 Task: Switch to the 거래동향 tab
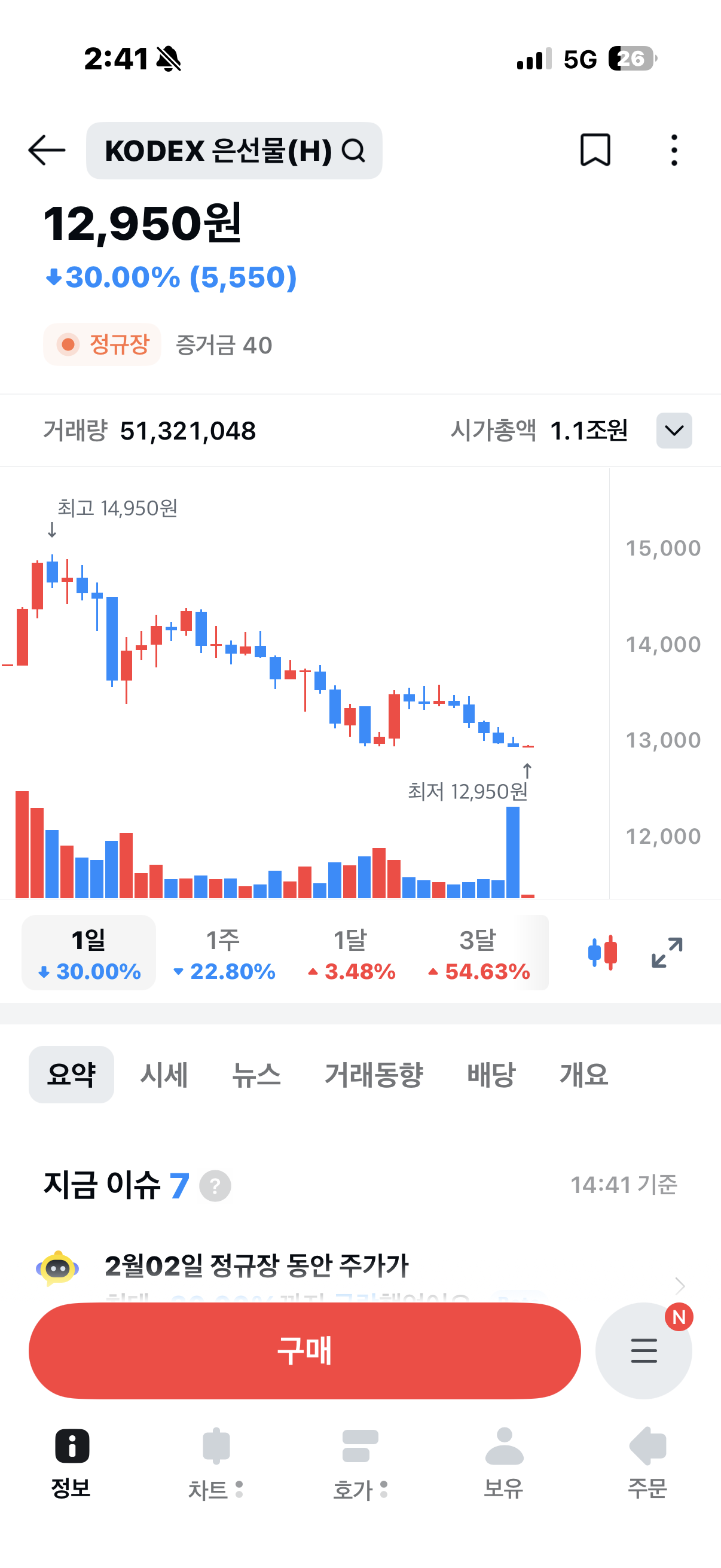pos(374,1075)
